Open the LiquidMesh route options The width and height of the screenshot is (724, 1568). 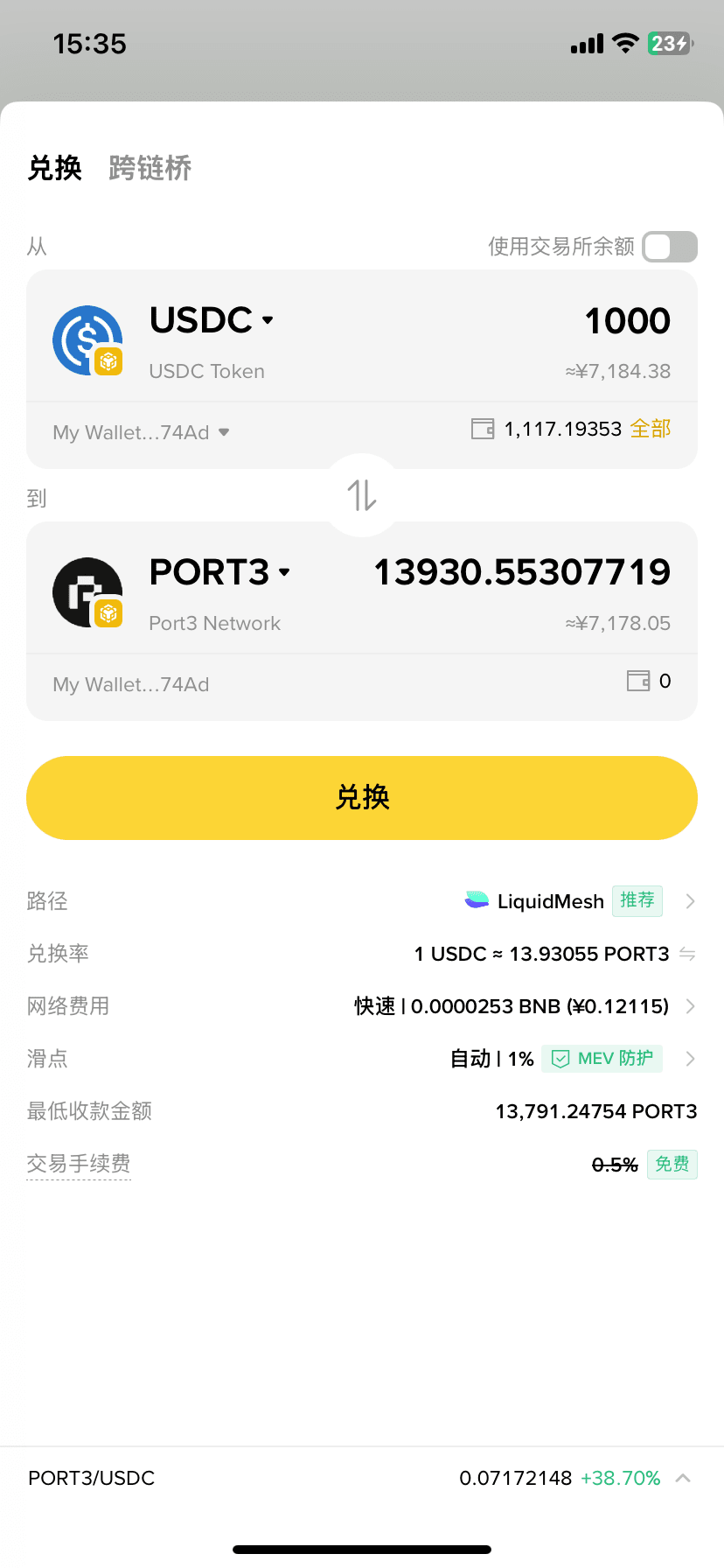577,901
